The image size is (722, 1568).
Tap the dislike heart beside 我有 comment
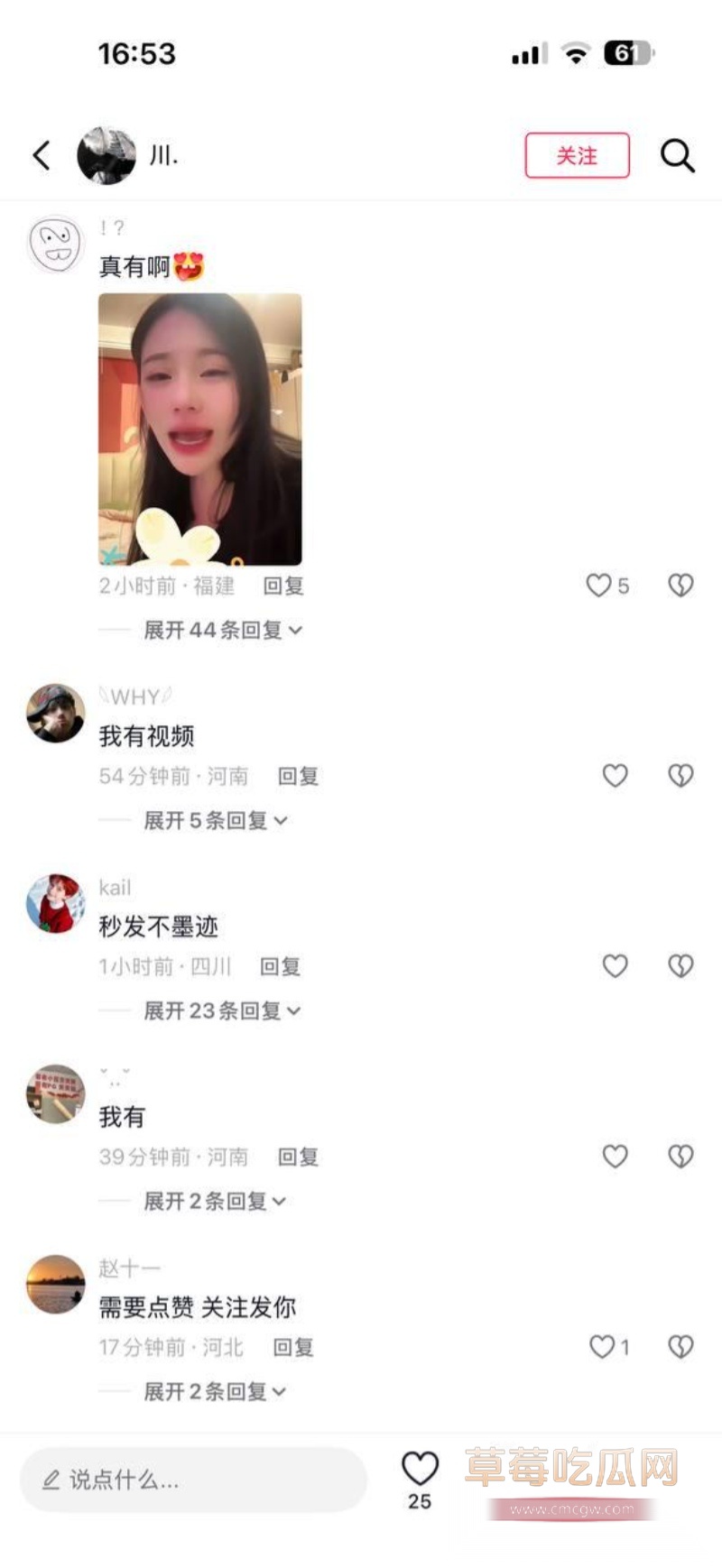pos(680,1156)
